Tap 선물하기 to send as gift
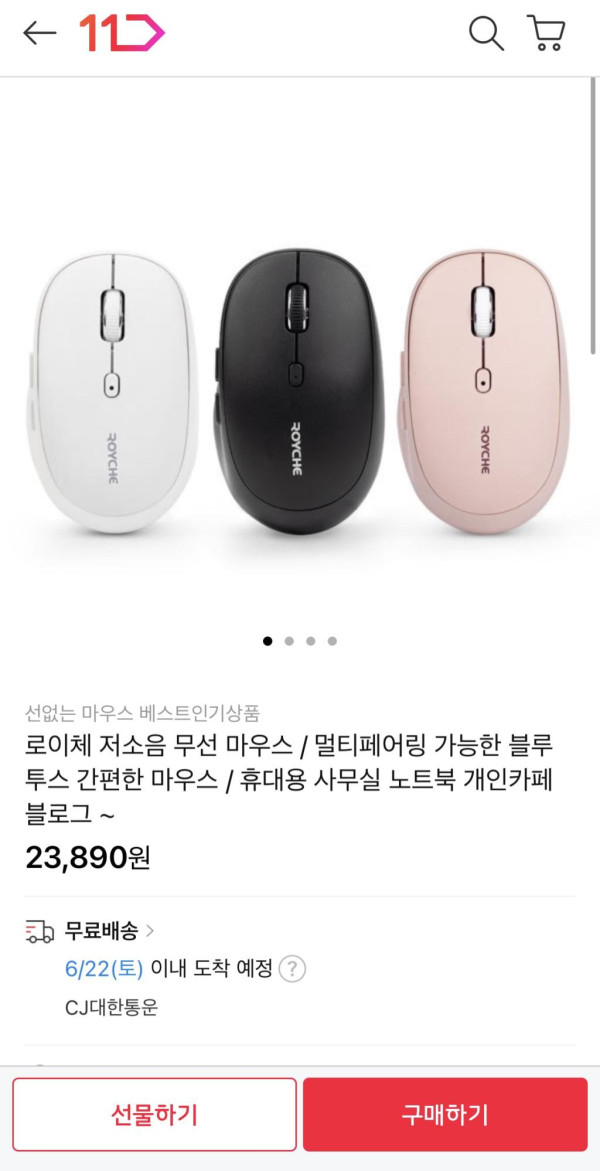This screenshot has height=1171, width=600. (154, 1114)
